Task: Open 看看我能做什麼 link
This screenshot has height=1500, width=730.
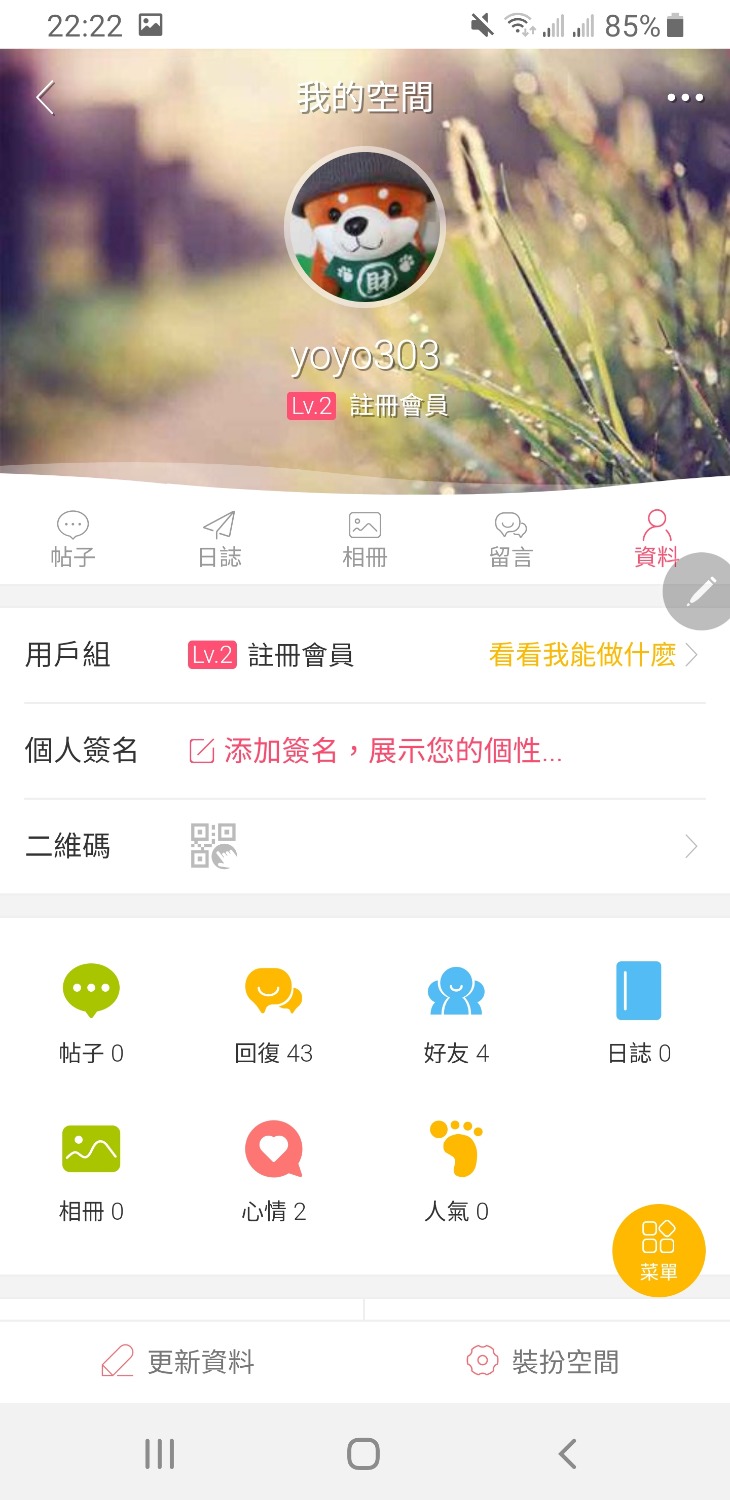Action: [592, 656]
